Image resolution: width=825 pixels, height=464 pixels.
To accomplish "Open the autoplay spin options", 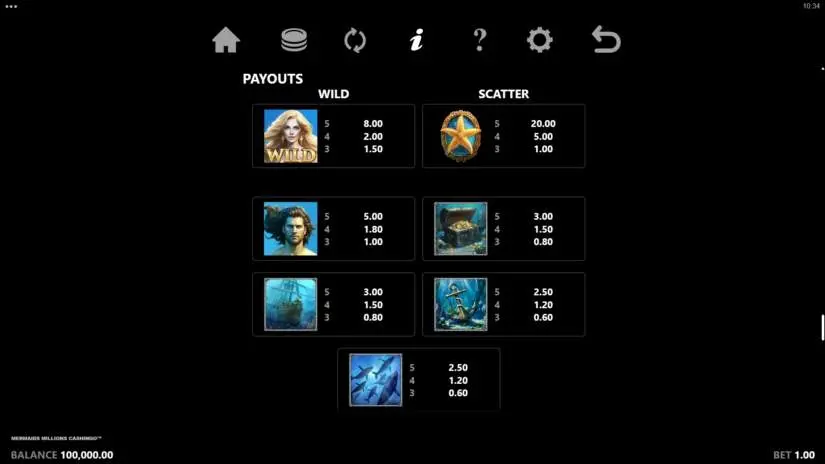I will tap(355, 40).
